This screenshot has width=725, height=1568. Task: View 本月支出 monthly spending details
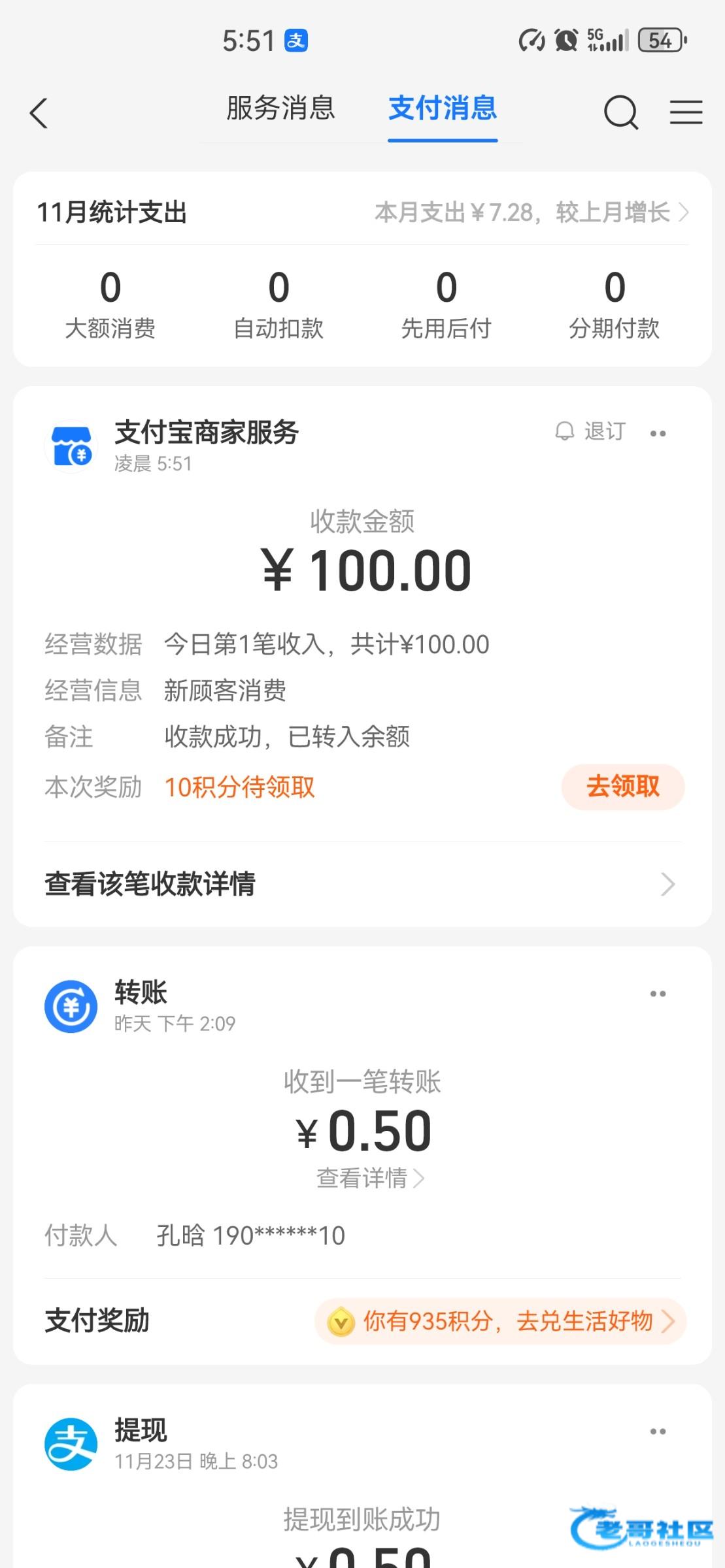click(x=531, y=212)
